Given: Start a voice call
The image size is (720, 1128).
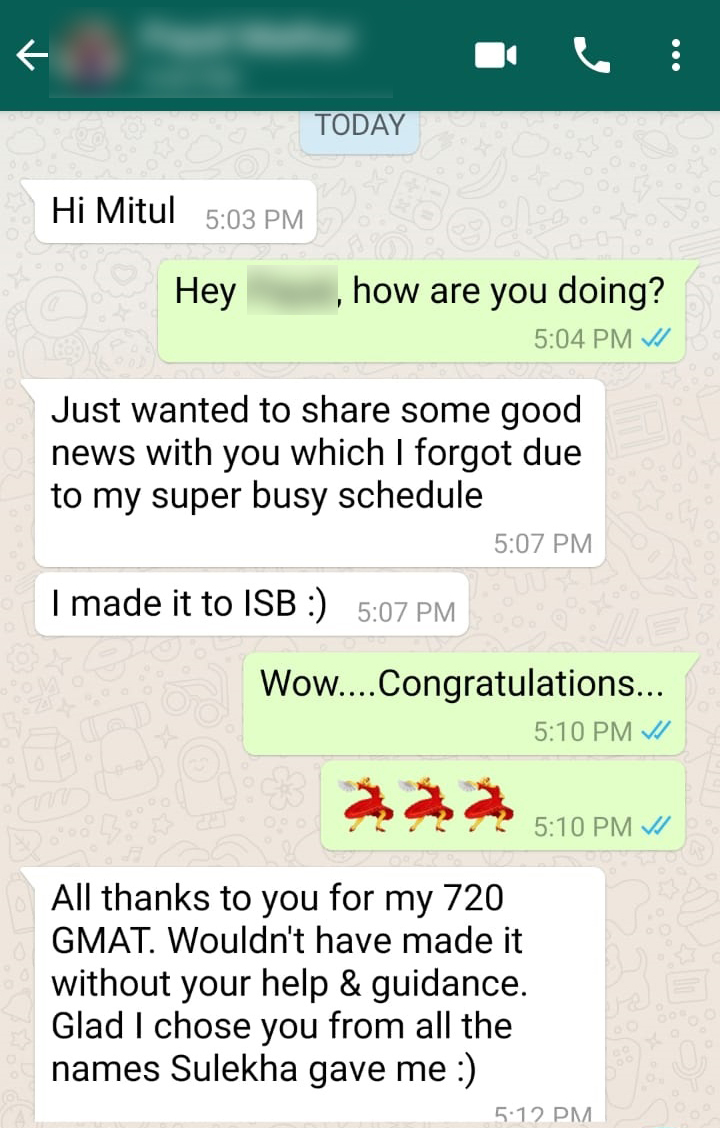Looking at the screenshot, I should coord(591,55).
